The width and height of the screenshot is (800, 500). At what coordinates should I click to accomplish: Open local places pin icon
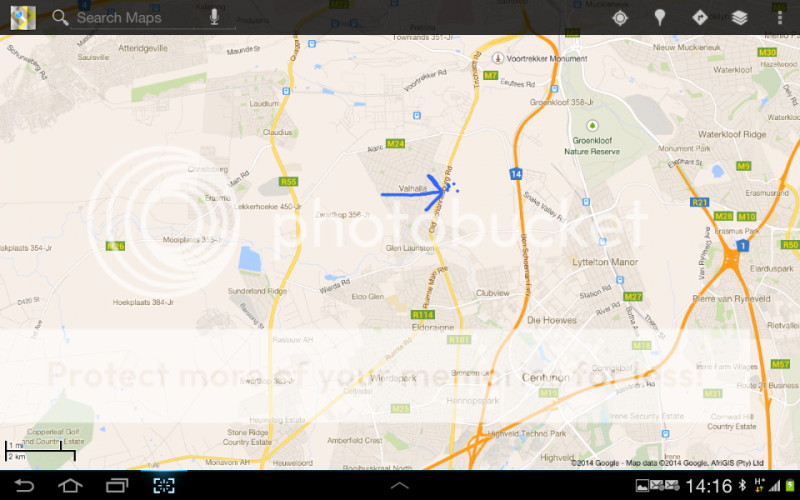point(660,18)
